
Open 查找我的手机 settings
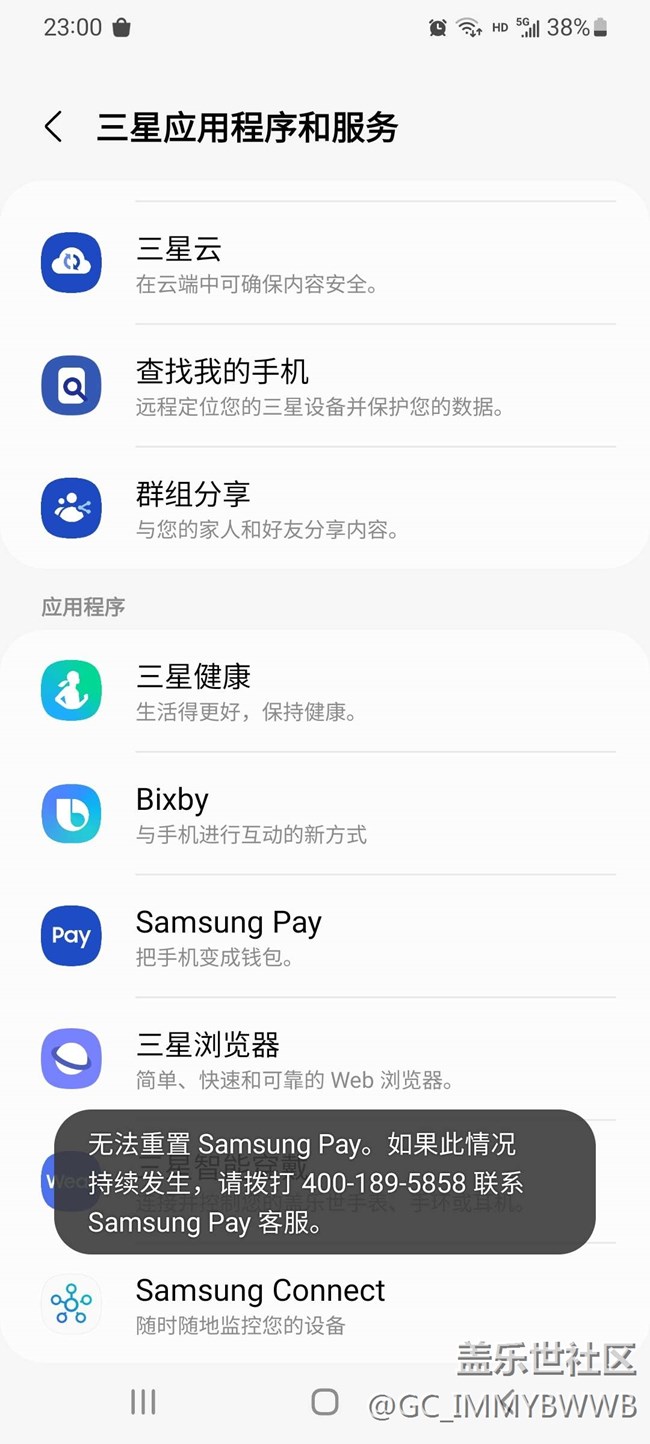pos(325,386)
